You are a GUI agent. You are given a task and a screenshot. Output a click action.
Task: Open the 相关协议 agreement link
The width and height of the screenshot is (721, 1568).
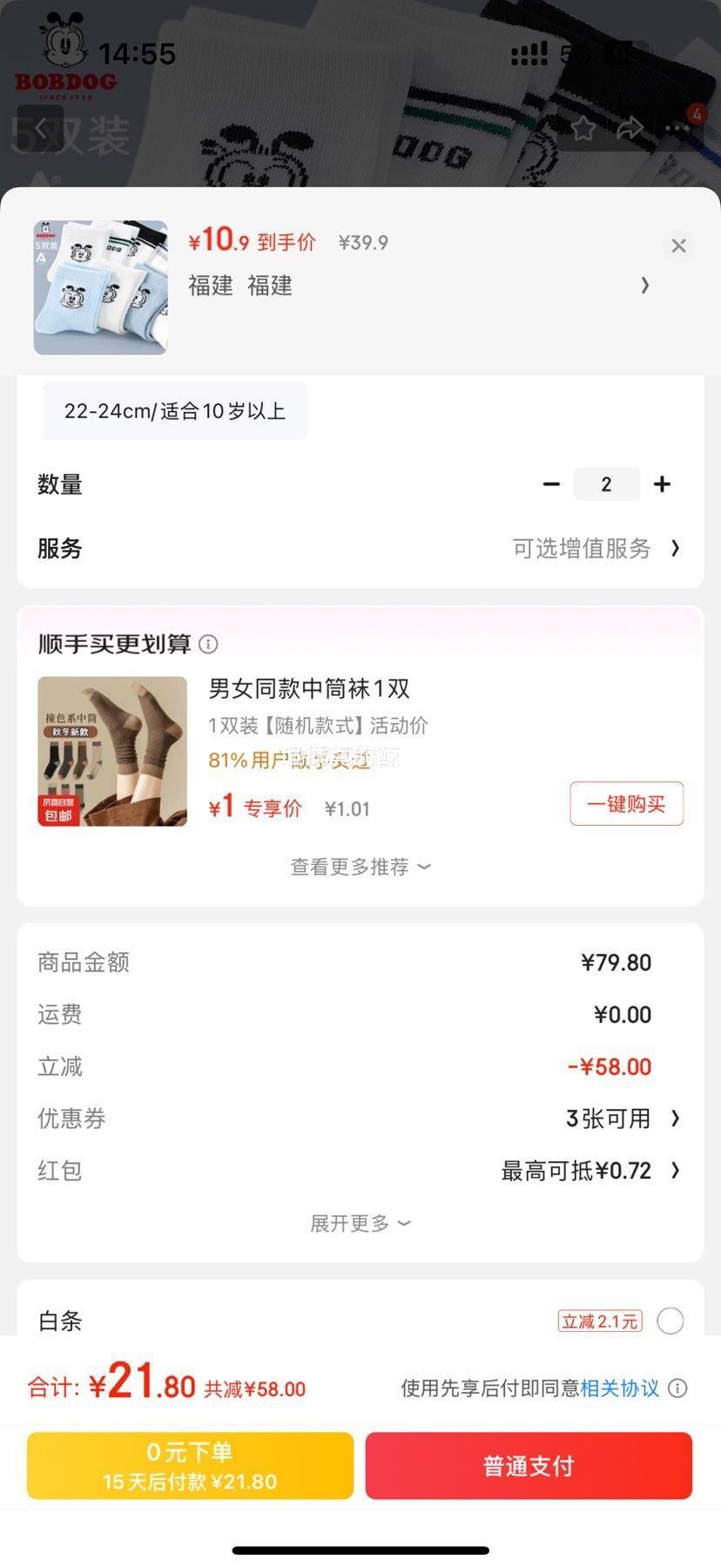click(619, 1389)
